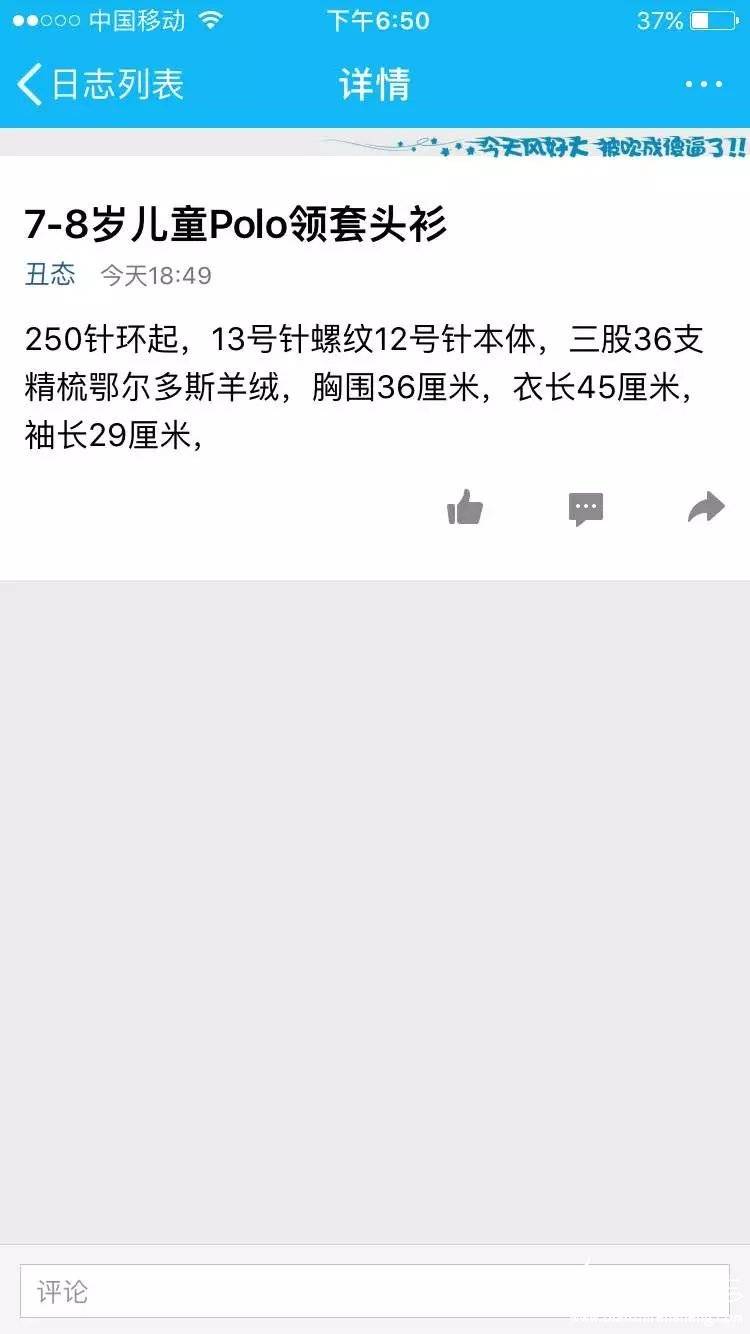Open the three-dot overflow menu
The image size is (750, 1334).
704,85
